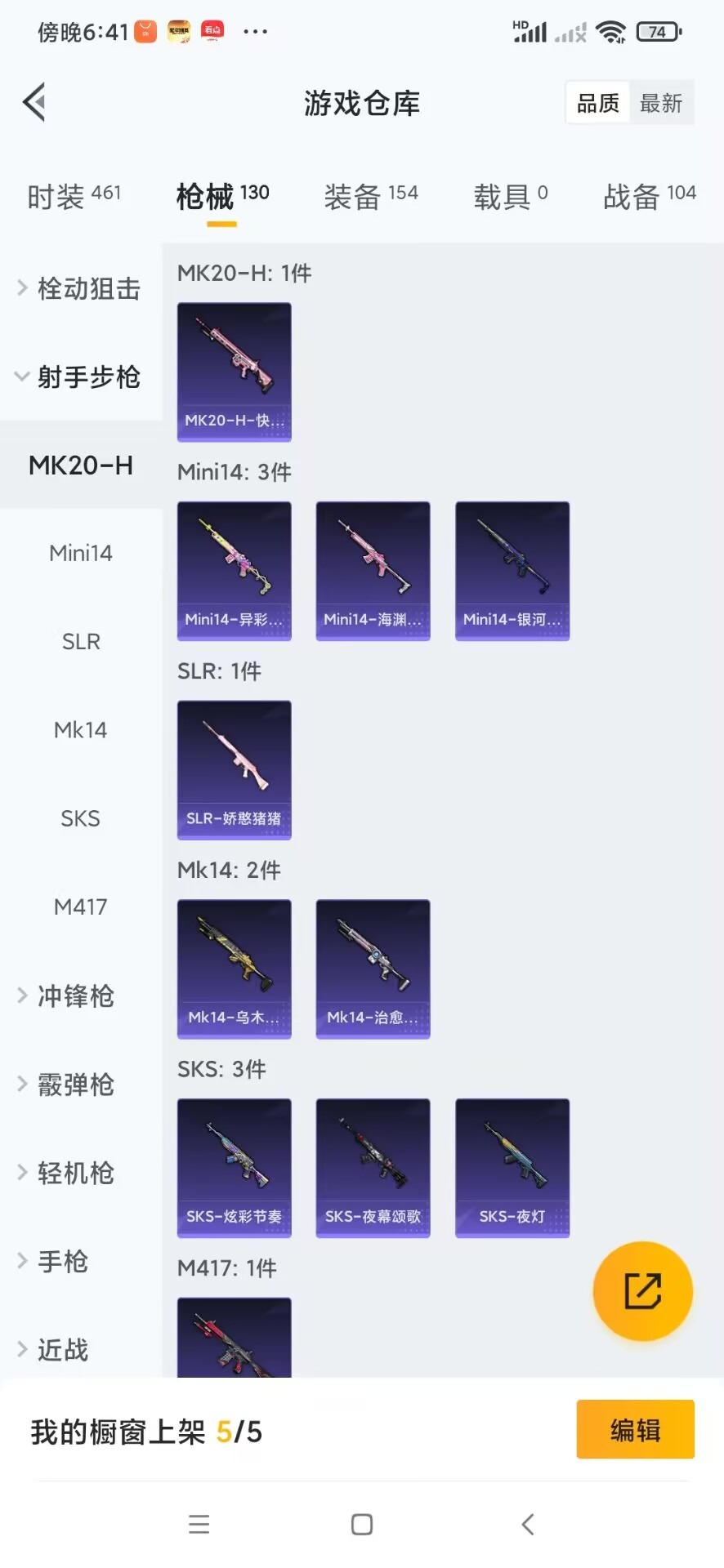Go to the system home screen
This screenshot has width=724, height=1568.
coord(362,1524)
